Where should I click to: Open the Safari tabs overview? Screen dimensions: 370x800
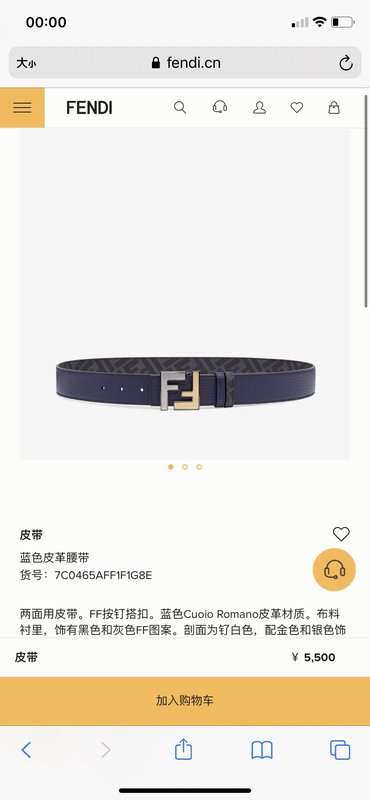click(340, 750)
